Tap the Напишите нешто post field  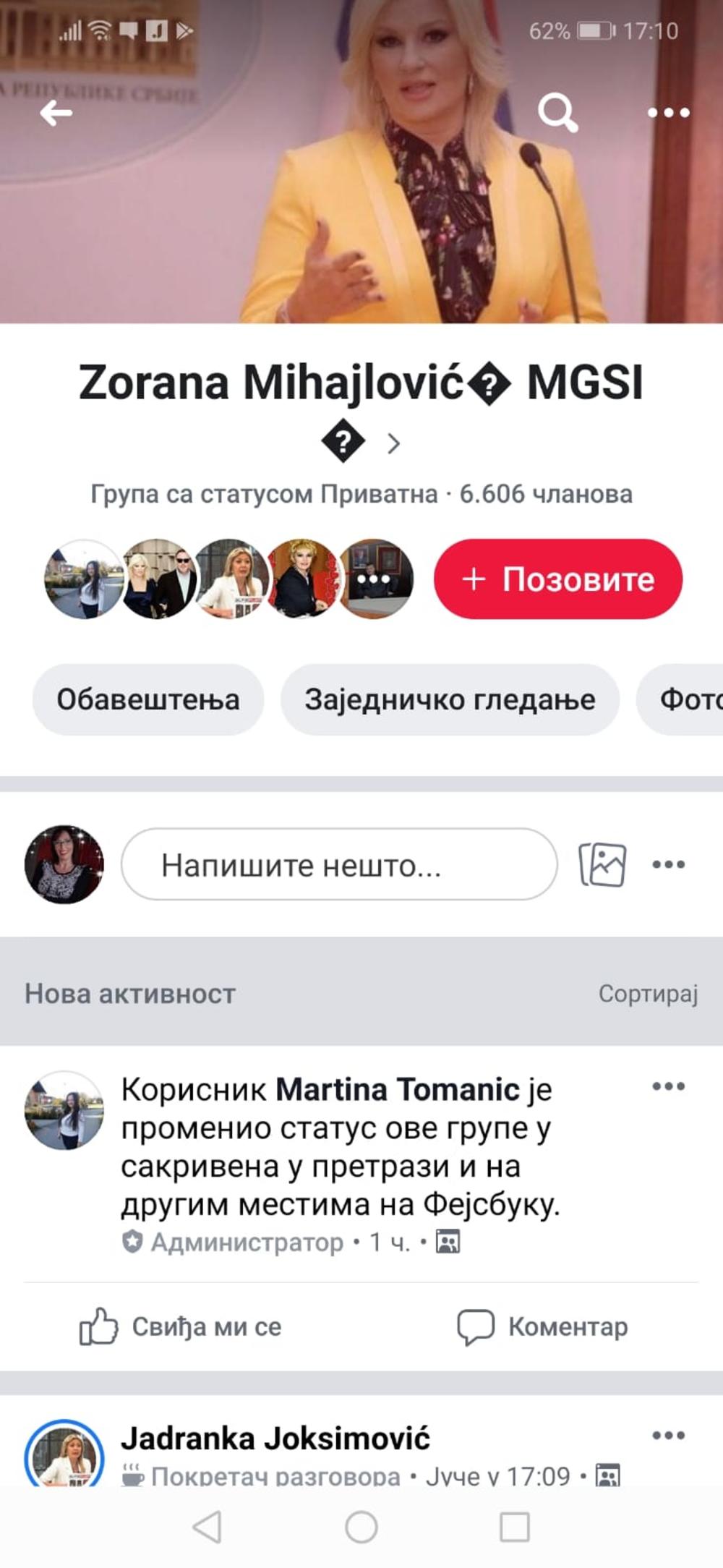(x=338, y=864)
